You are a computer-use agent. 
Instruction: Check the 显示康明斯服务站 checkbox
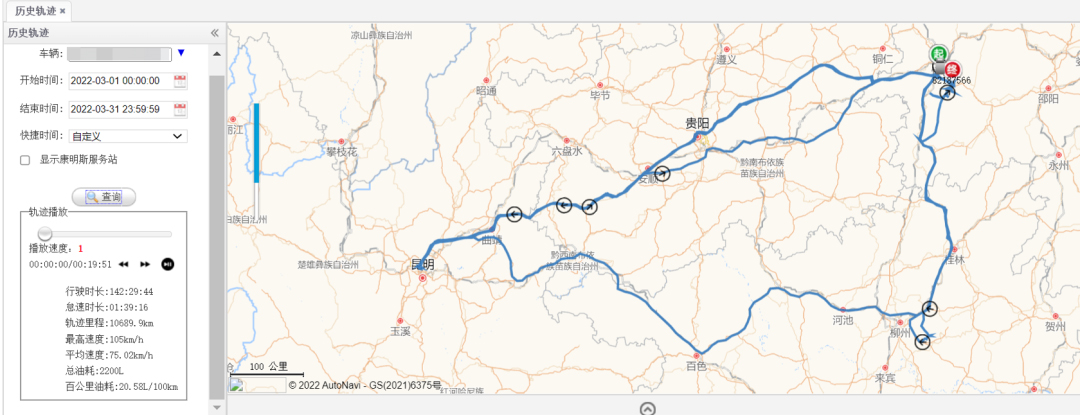[x=25, y=160]
